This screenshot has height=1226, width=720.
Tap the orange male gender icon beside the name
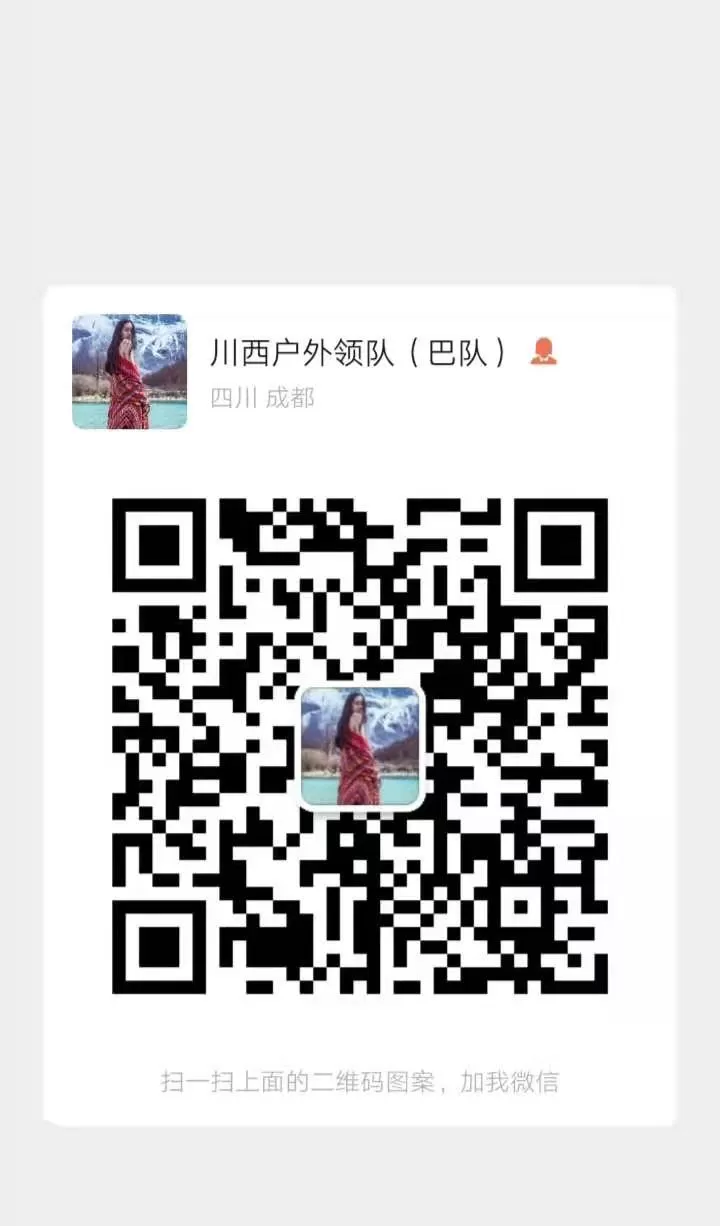(x=545, y=351)
